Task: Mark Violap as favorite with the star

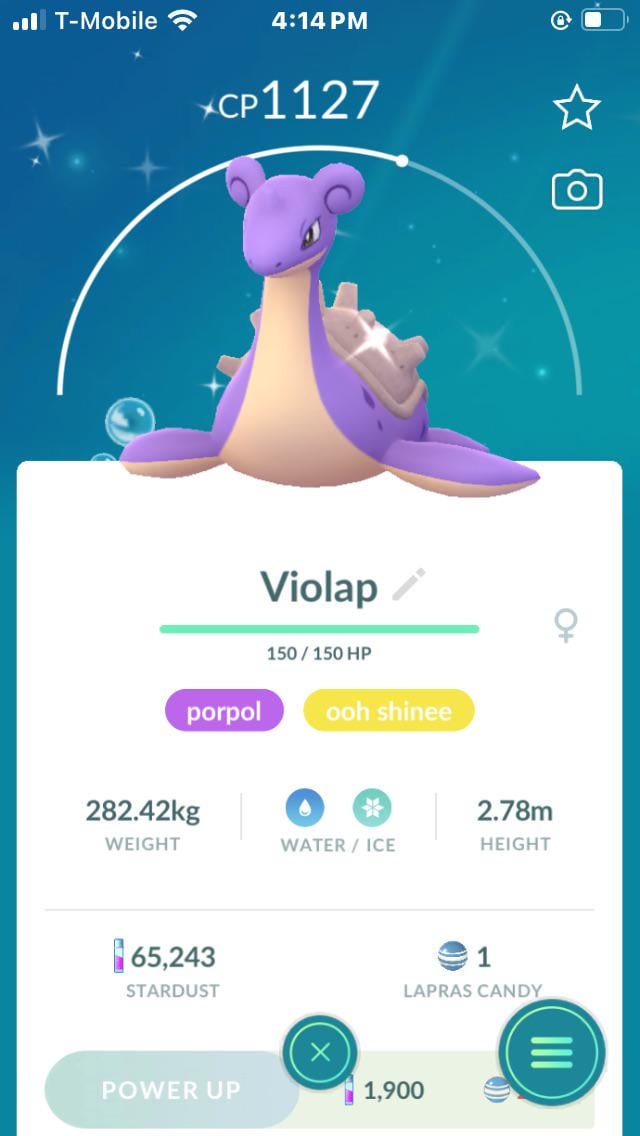Action: point(577,109)
